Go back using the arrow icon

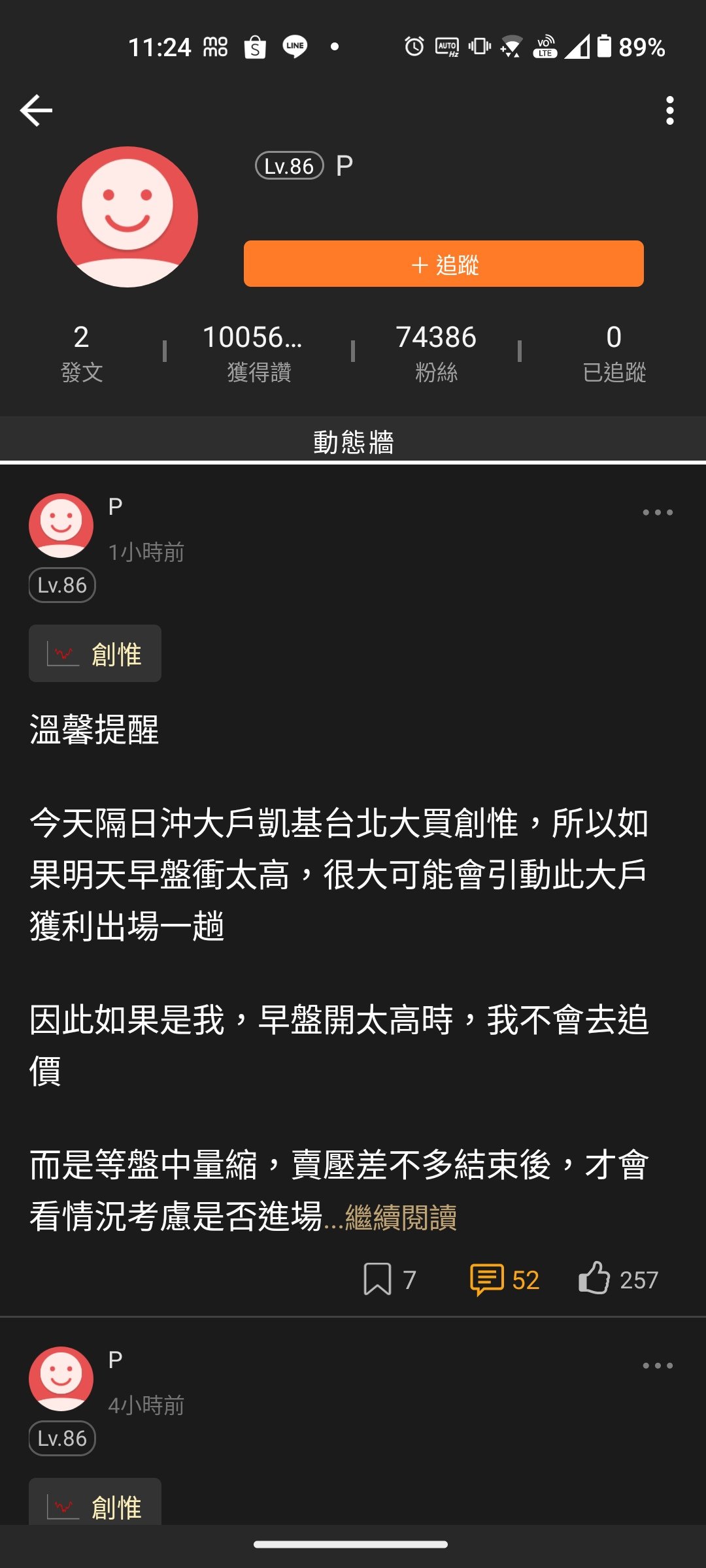(x=36, y=110)
